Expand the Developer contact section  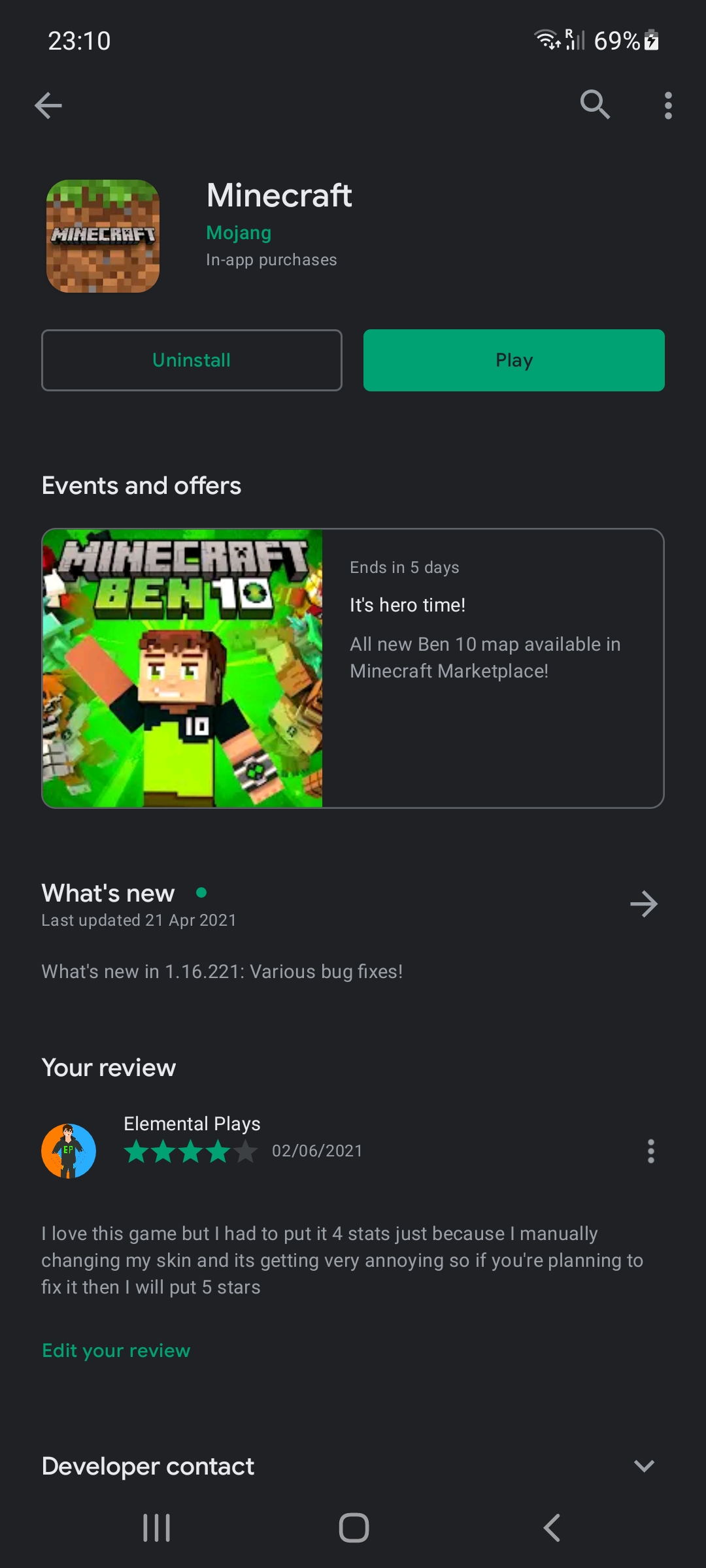pos(644,1466)
